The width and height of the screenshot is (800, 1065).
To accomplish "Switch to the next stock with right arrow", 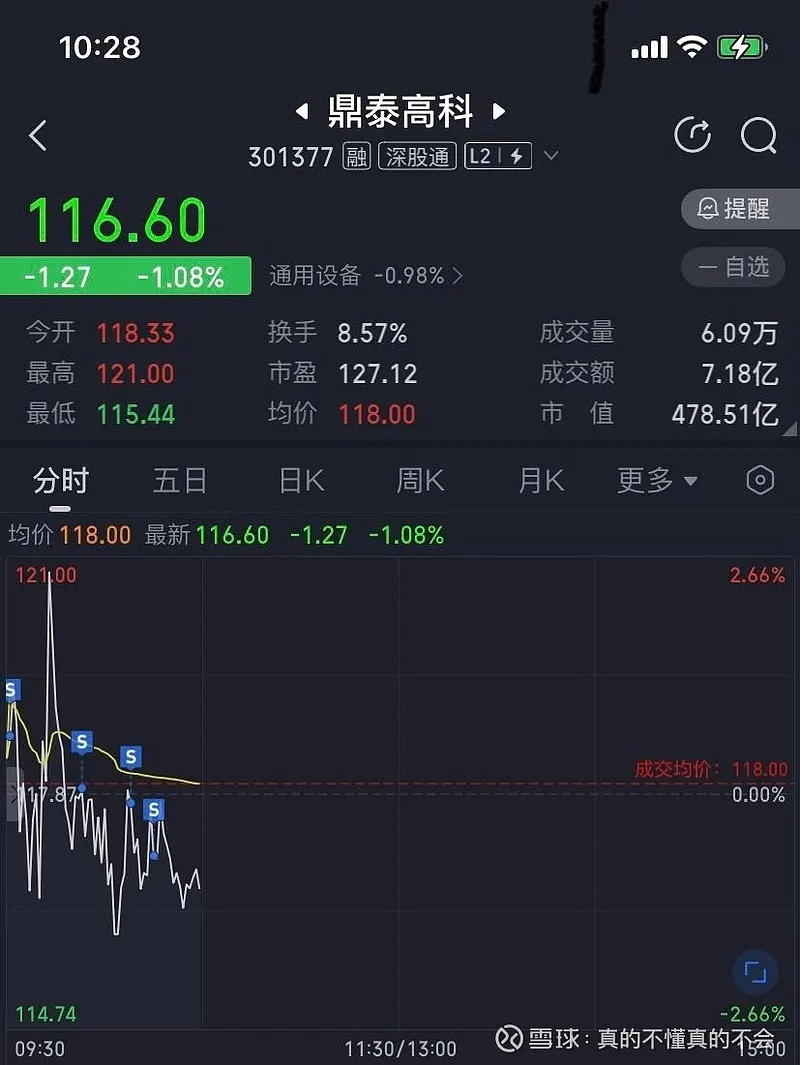I will (x=499, y=111).
